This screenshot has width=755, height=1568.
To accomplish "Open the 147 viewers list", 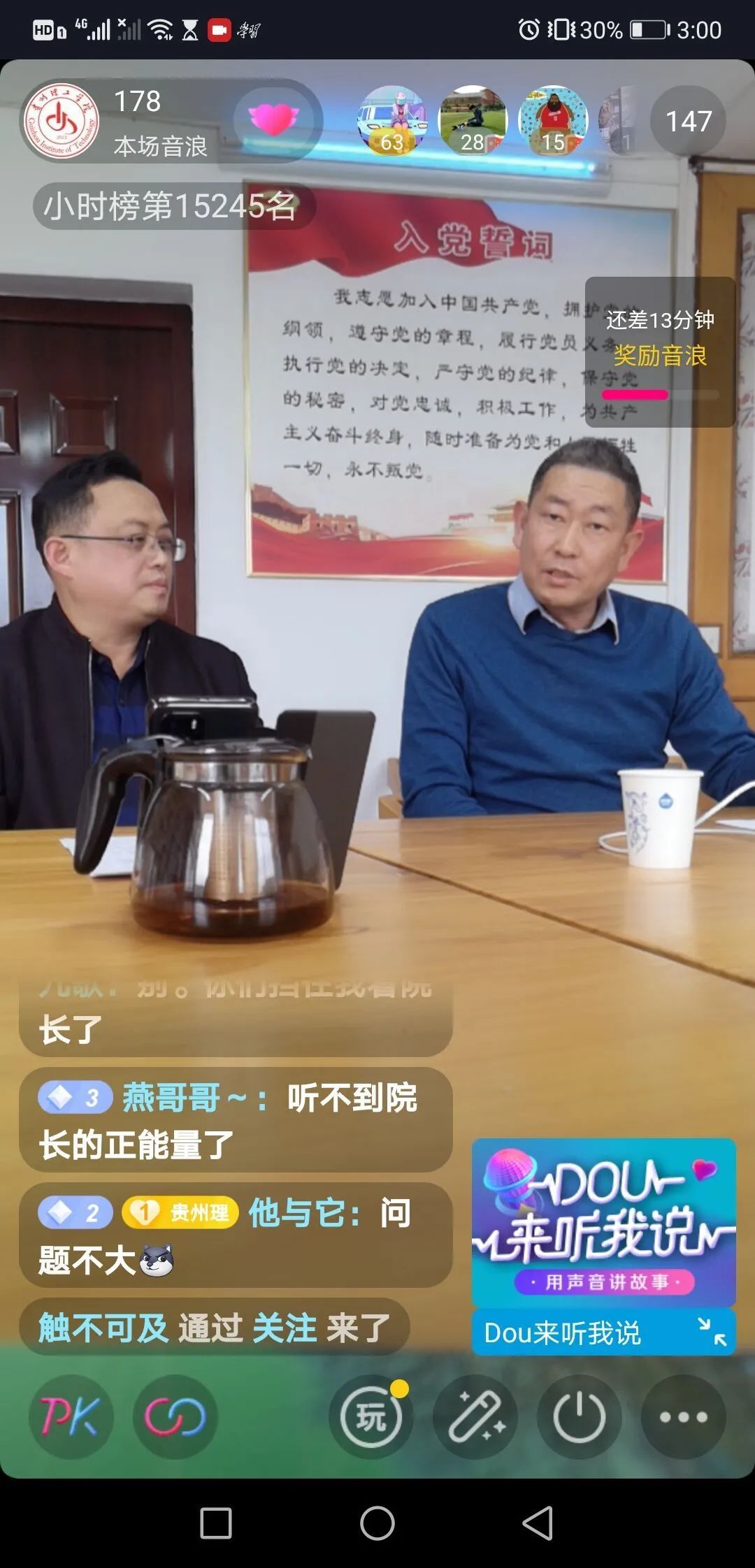I will coord(689,122).
